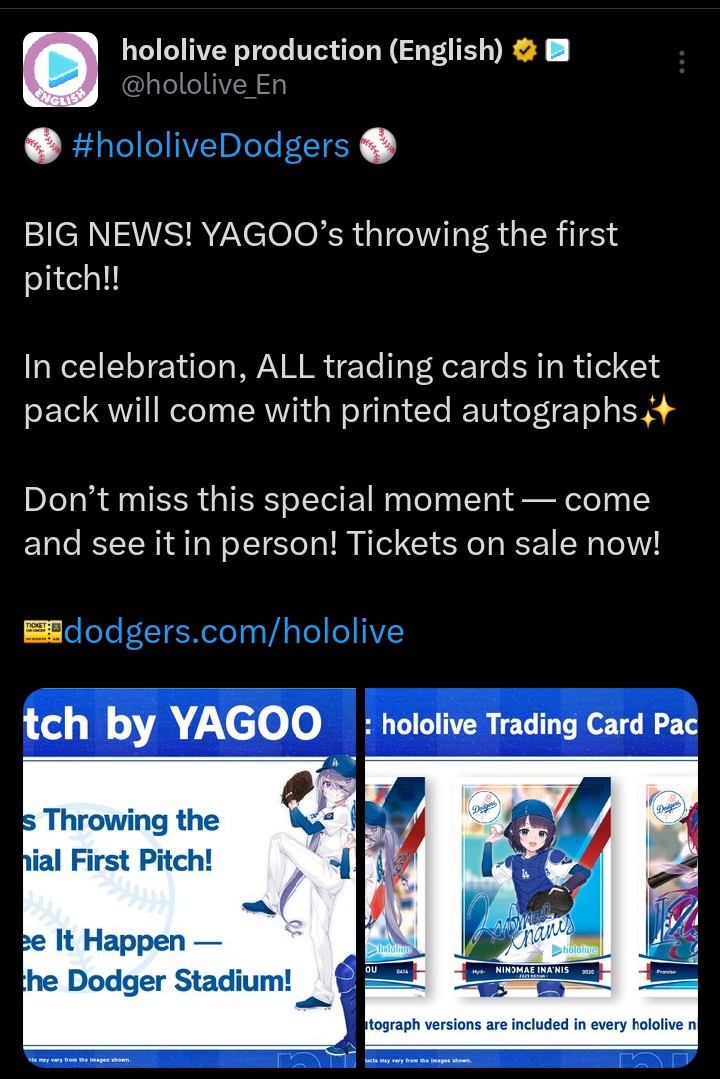The height and width of the screenshot is (1079, 720).
Task: View the hololive Trading Card Pack image
Action: click(531, 877)
